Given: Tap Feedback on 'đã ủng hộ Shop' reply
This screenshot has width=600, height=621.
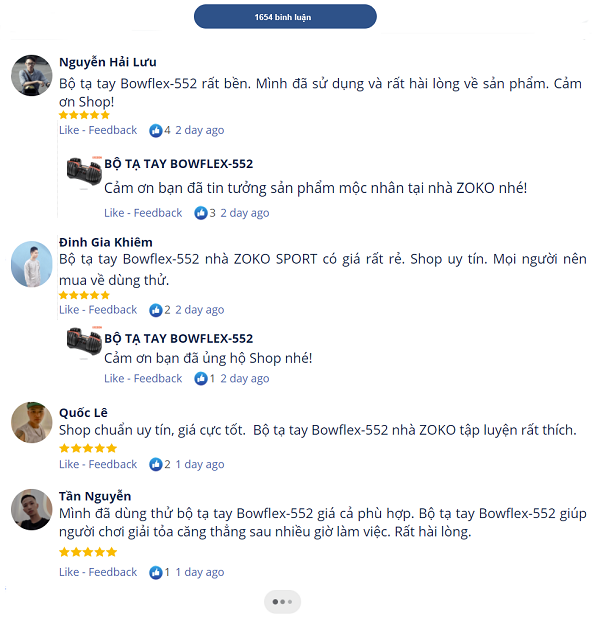Looking at the screenshot, I should [x=158, y=379].
